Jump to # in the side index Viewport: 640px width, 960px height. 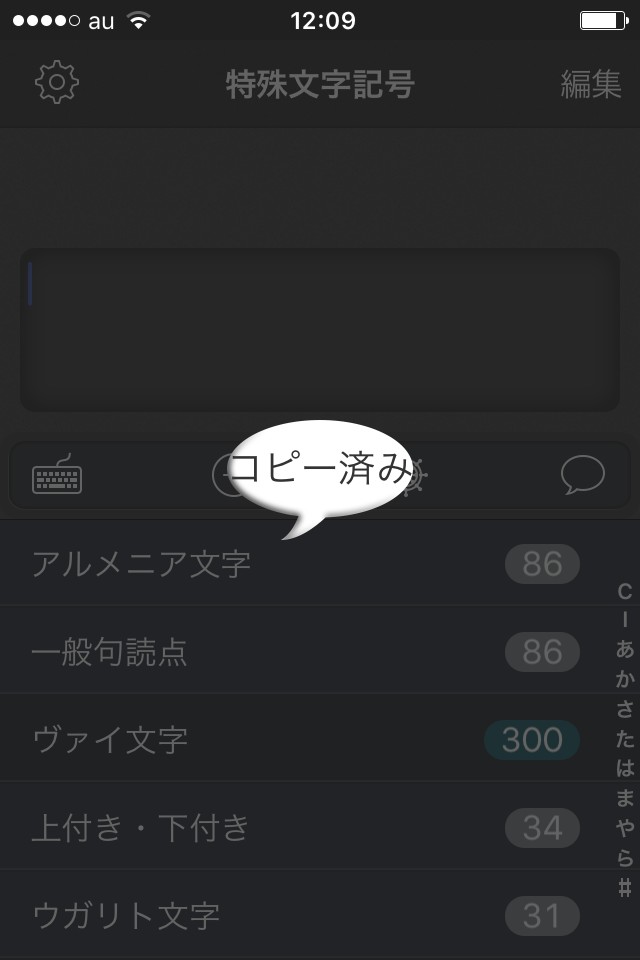tap(625, 887)
